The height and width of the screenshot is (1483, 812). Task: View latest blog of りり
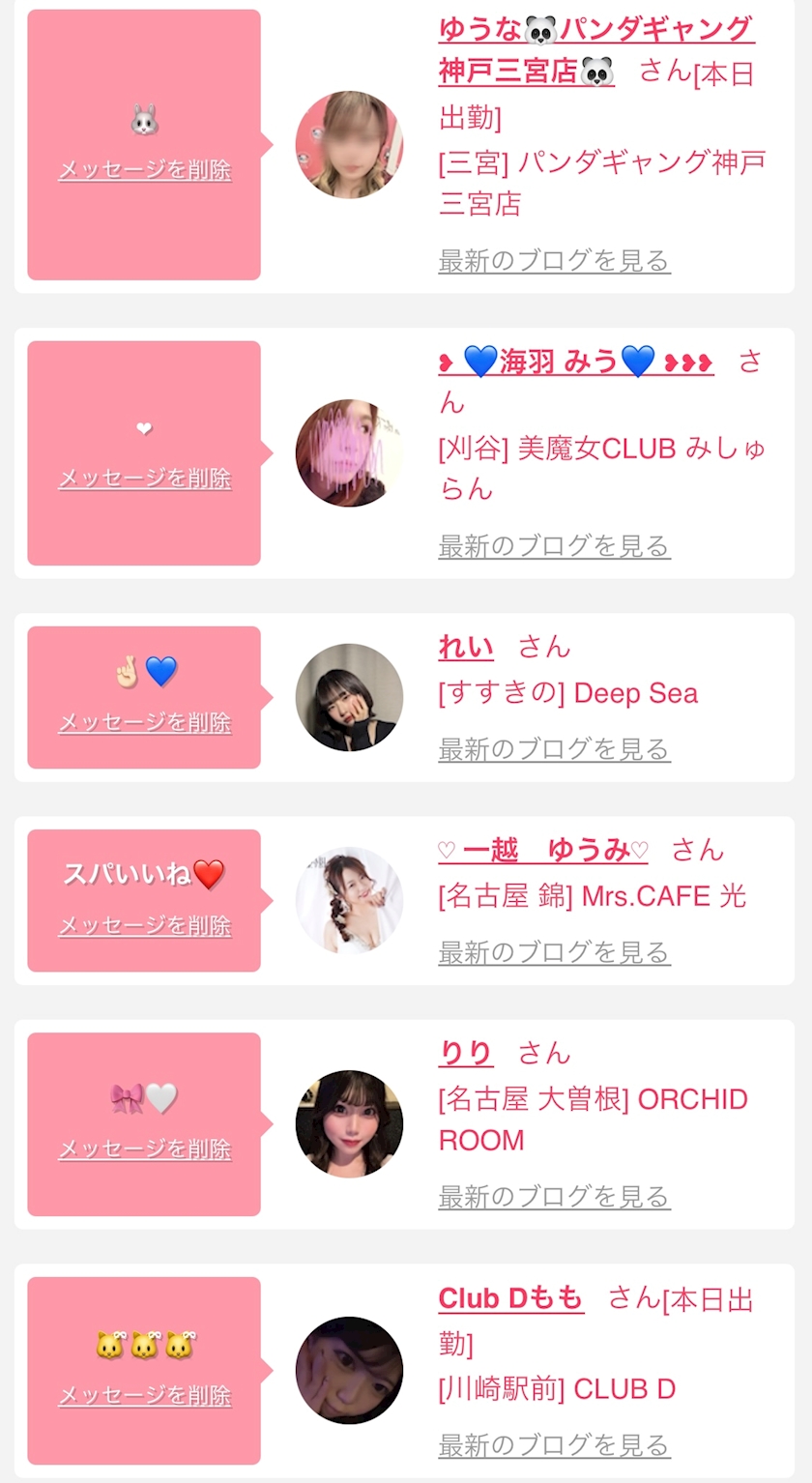click(554, 1196)
